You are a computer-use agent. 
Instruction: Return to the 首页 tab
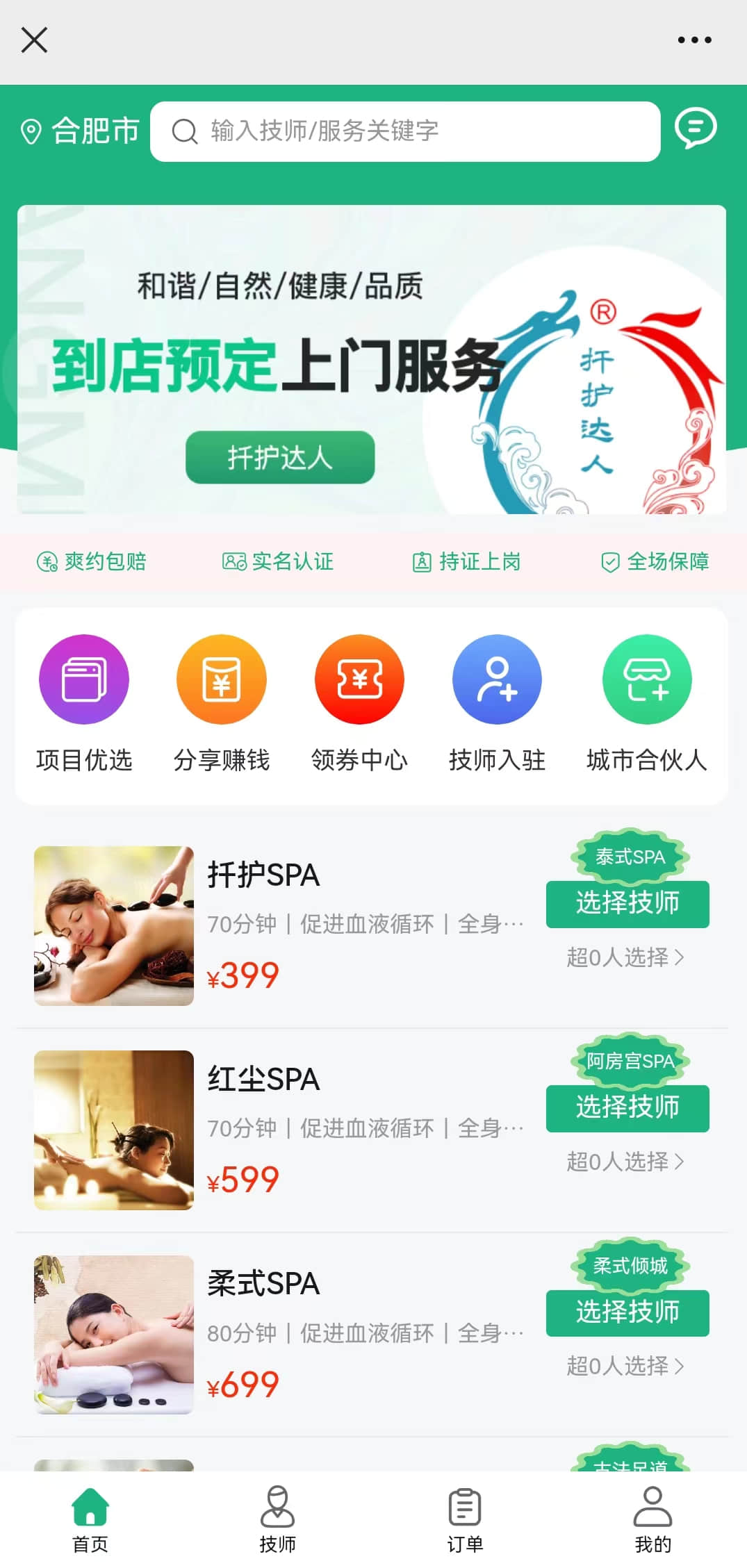[90, 1519]
